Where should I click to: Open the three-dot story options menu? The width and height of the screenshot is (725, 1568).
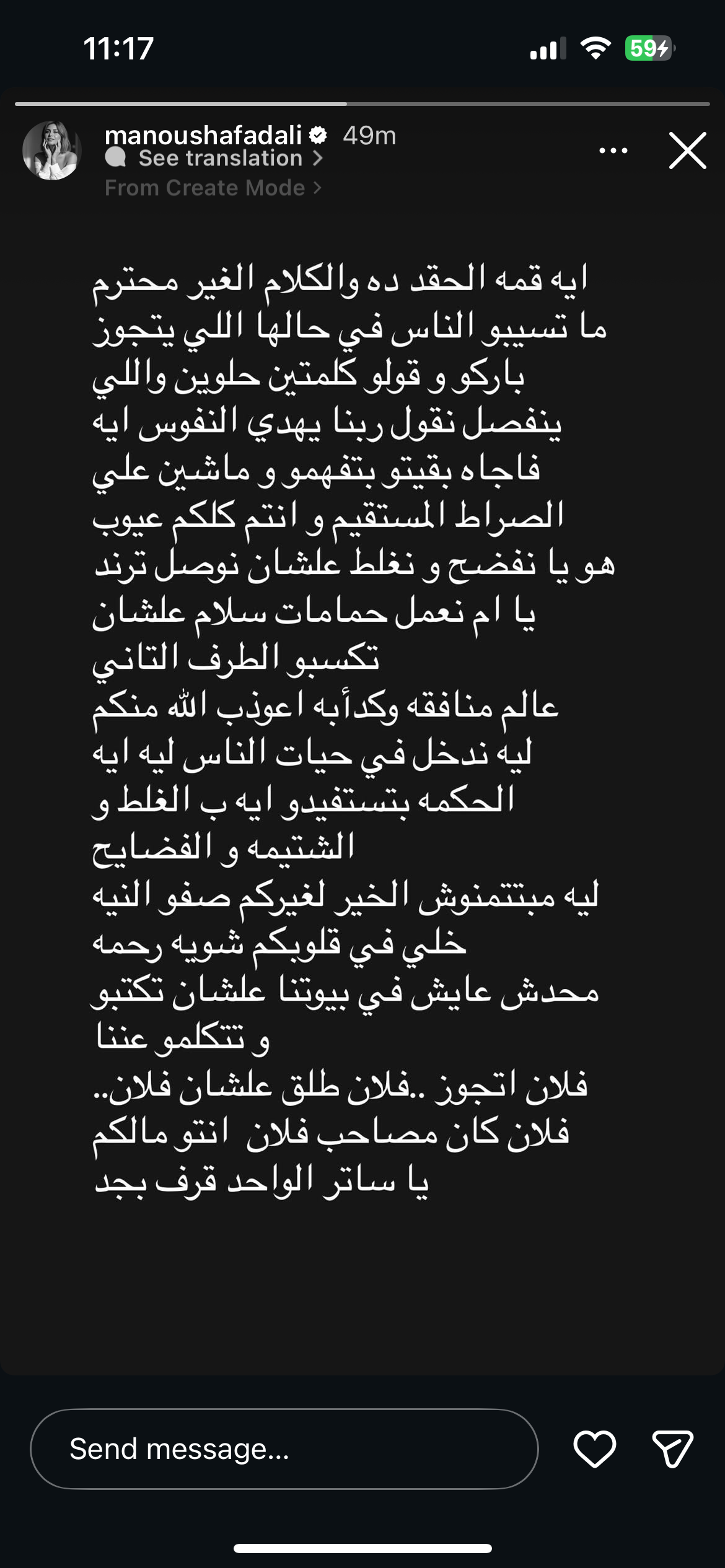click(x=612, y=149)
